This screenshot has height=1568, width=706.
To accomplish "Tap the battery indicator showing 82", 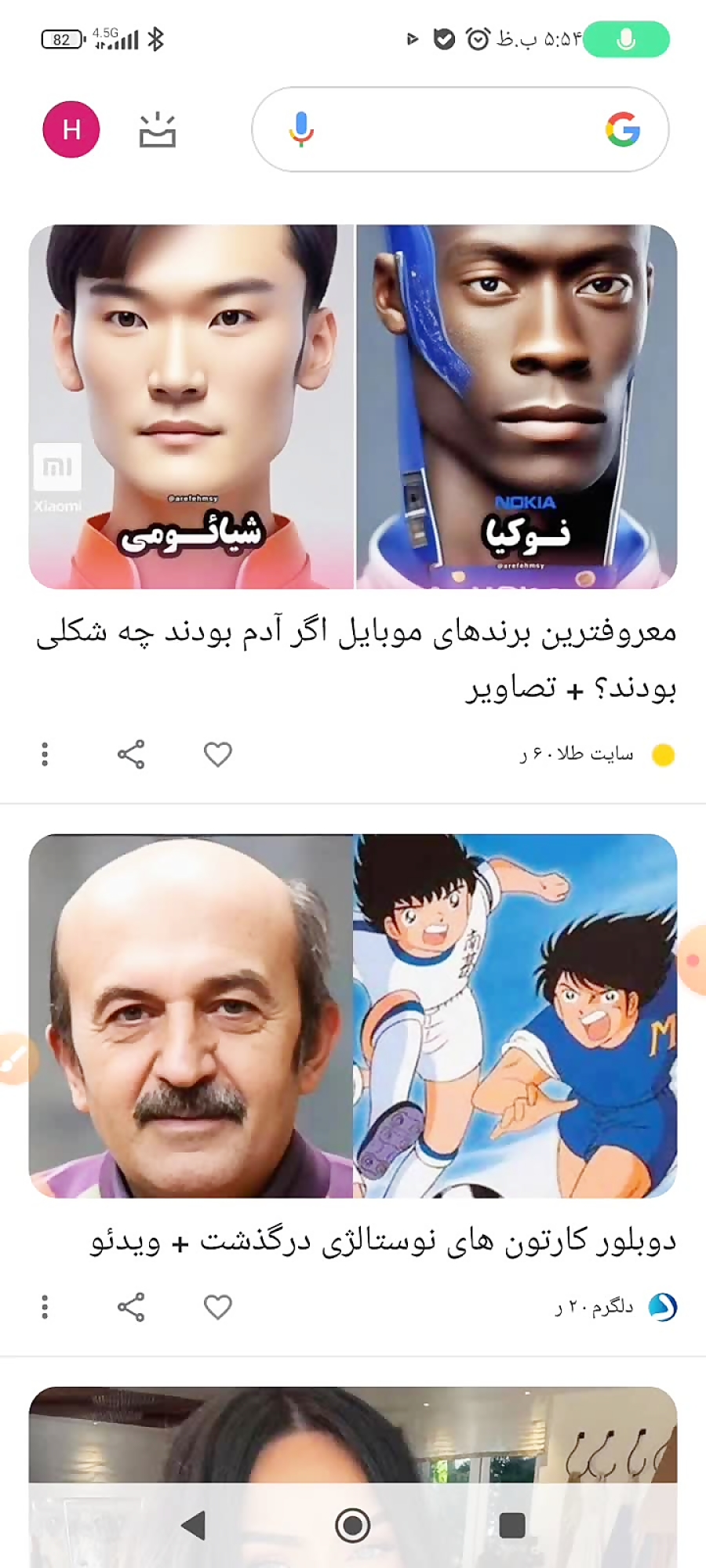I will click(x=60, y=39).
